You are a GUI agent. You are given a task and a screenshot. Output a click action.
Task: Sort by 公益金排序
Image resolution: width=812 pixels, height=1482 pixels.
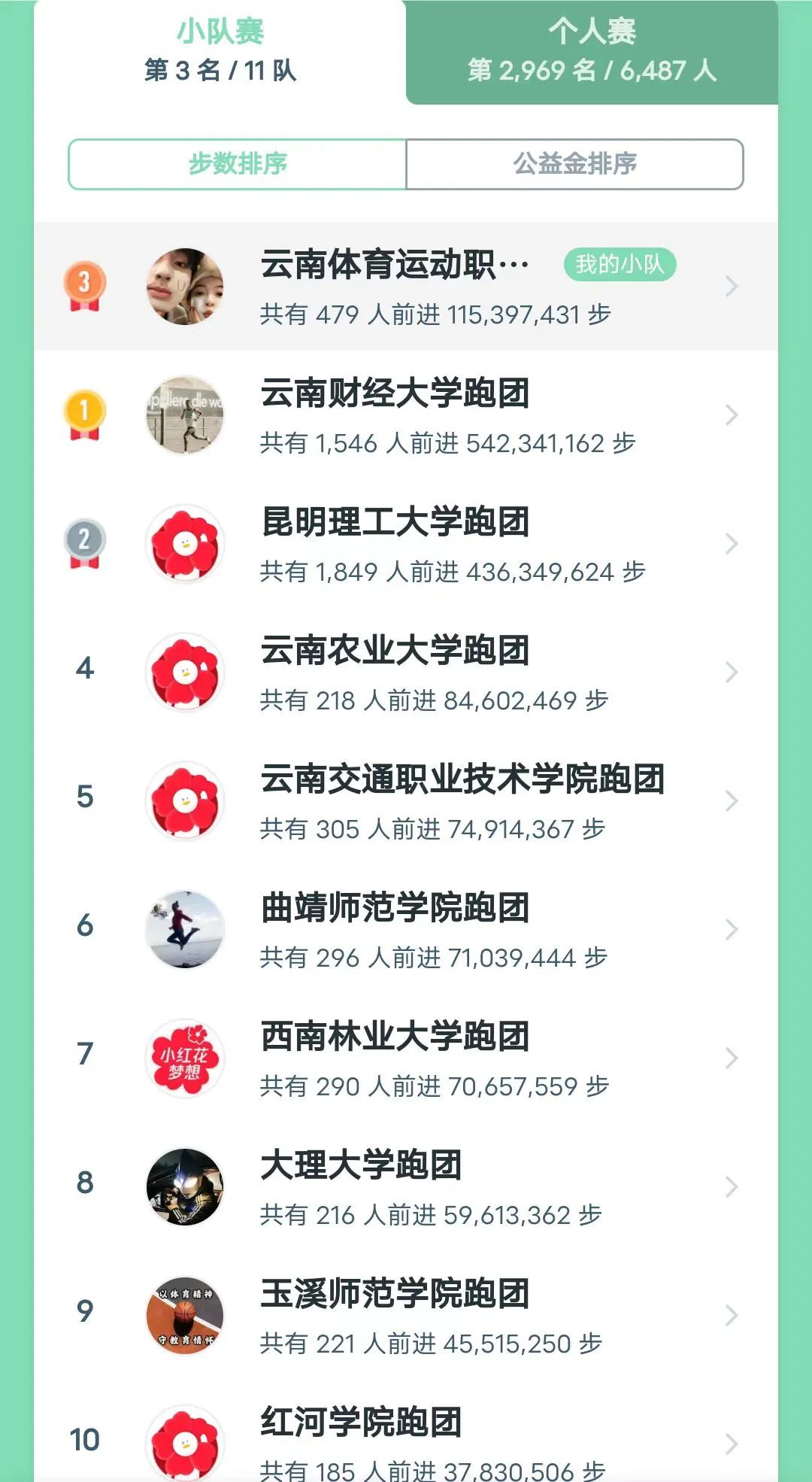coord(574,164)
